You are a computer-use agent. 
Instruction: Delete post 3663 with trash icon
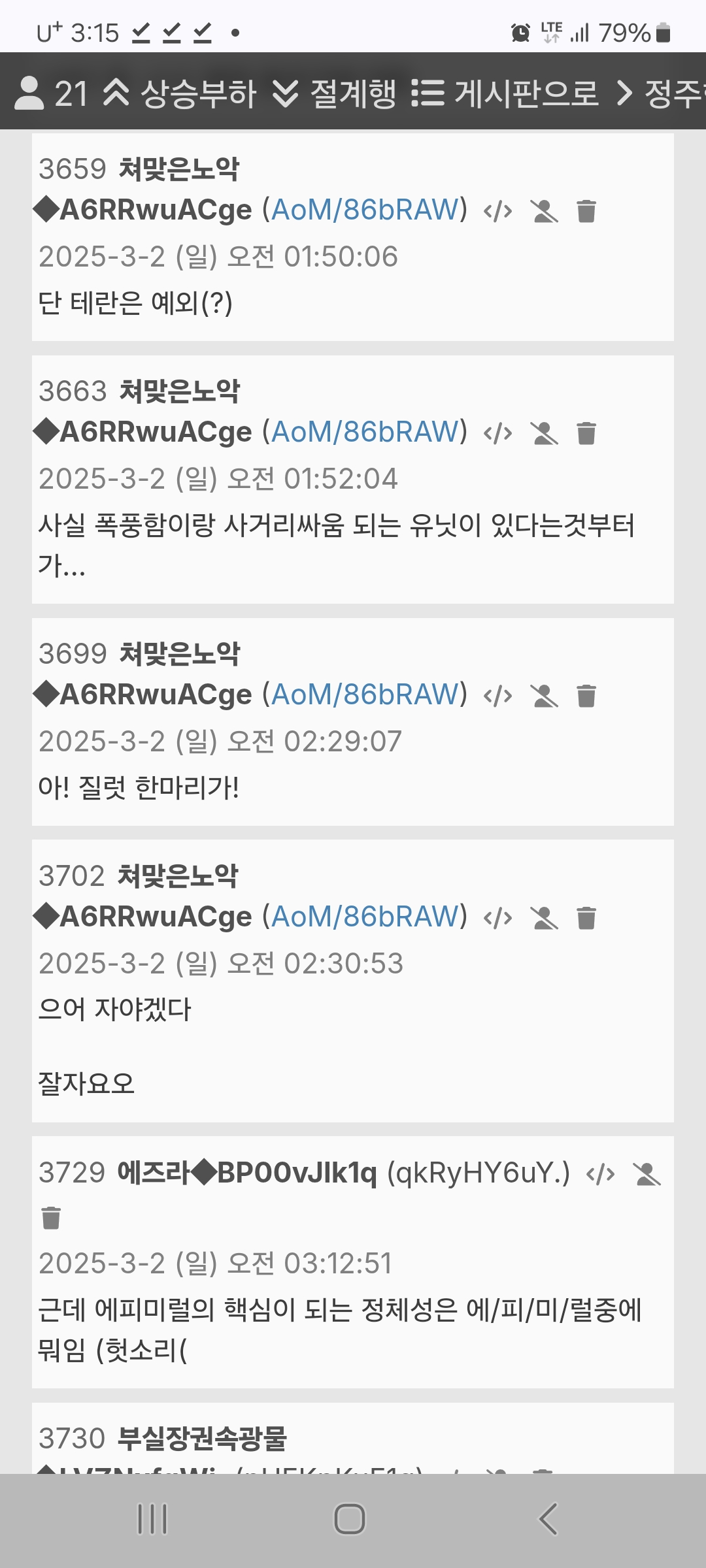tap(586, 434)
